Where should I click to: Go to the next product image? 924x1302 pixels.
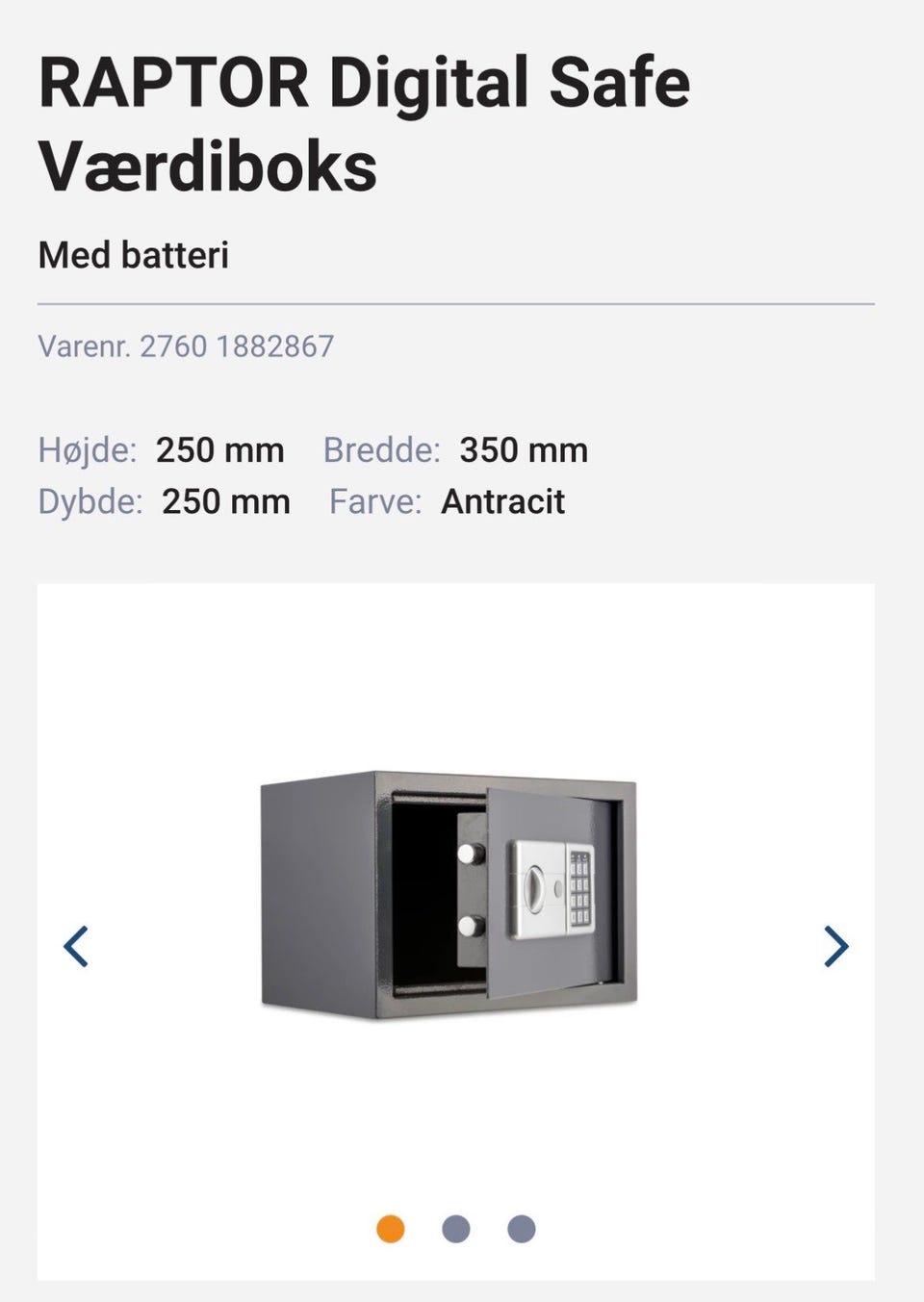click(x=835, y=946)
